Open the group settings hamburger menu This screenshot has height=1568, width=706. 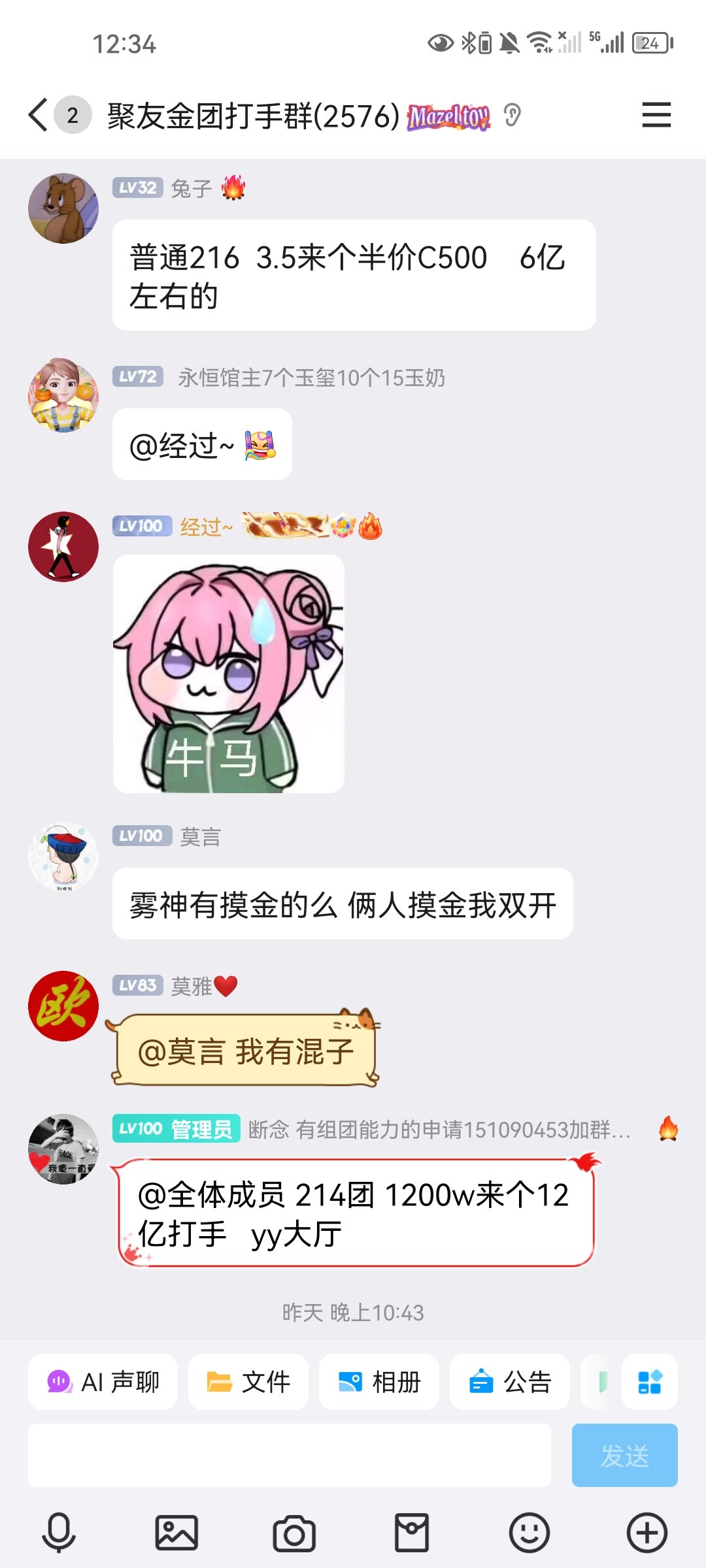pos(656,115)
